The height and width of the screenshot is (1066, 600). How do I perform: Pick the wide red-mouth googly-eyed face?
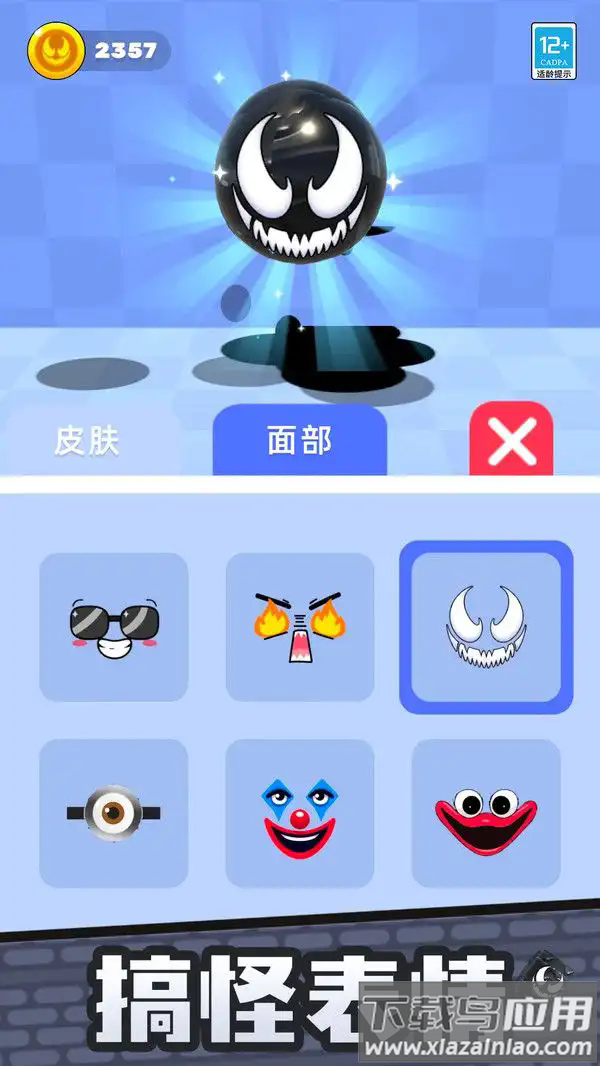click(x=486, y=813)
